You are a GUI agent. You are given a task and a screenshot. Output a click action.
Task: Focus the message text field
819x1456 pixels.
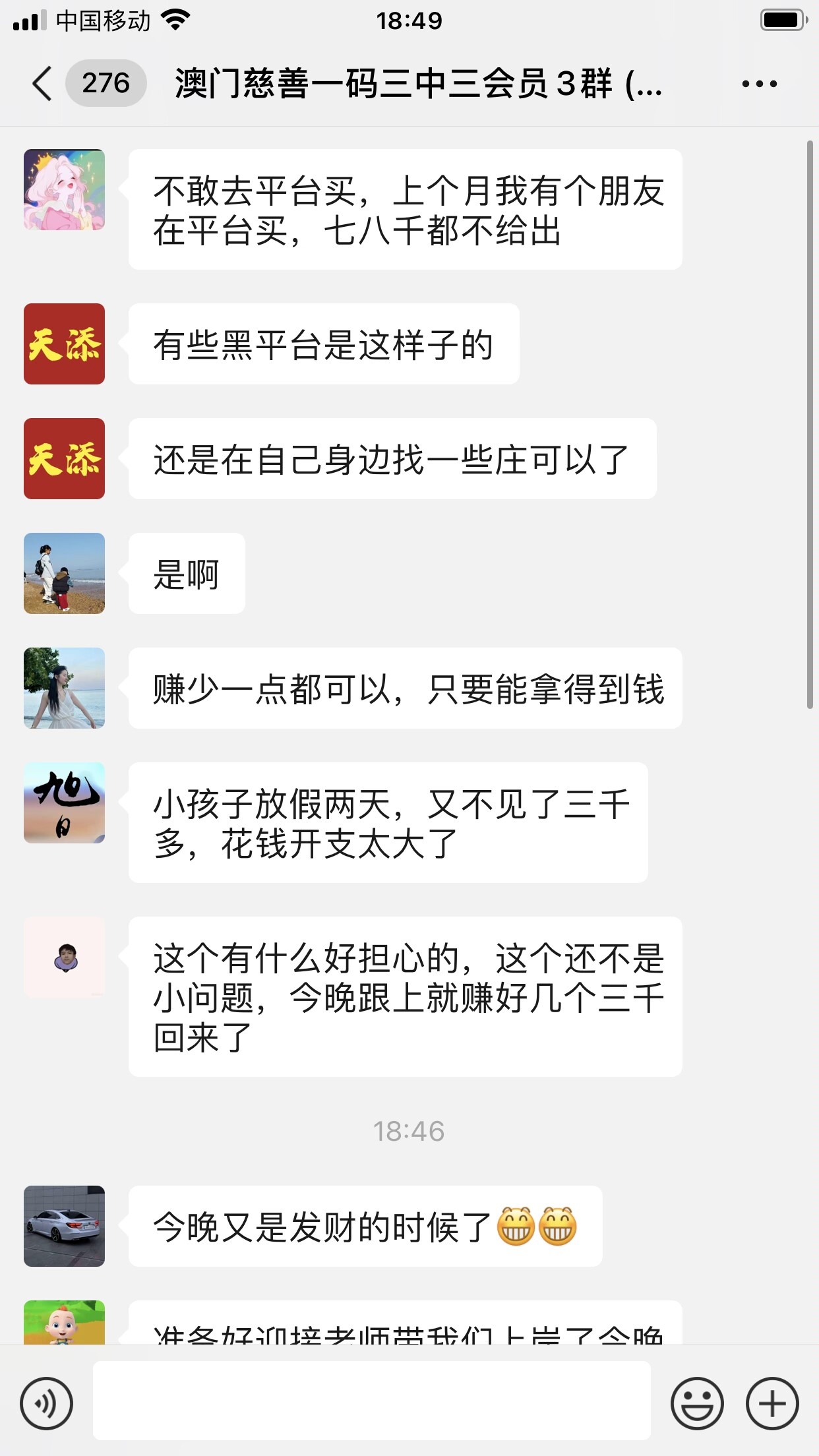click(371, 1400)
